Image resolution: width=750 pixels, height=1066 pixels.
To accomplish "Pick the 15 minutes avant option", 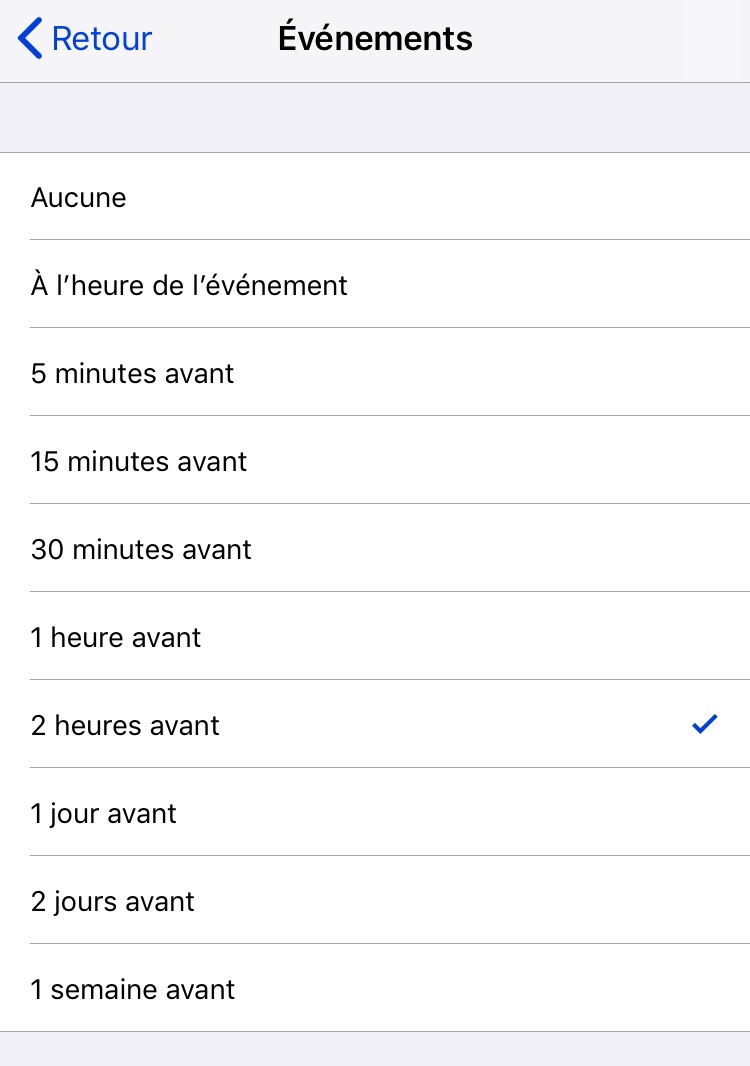I will (139, 461).
